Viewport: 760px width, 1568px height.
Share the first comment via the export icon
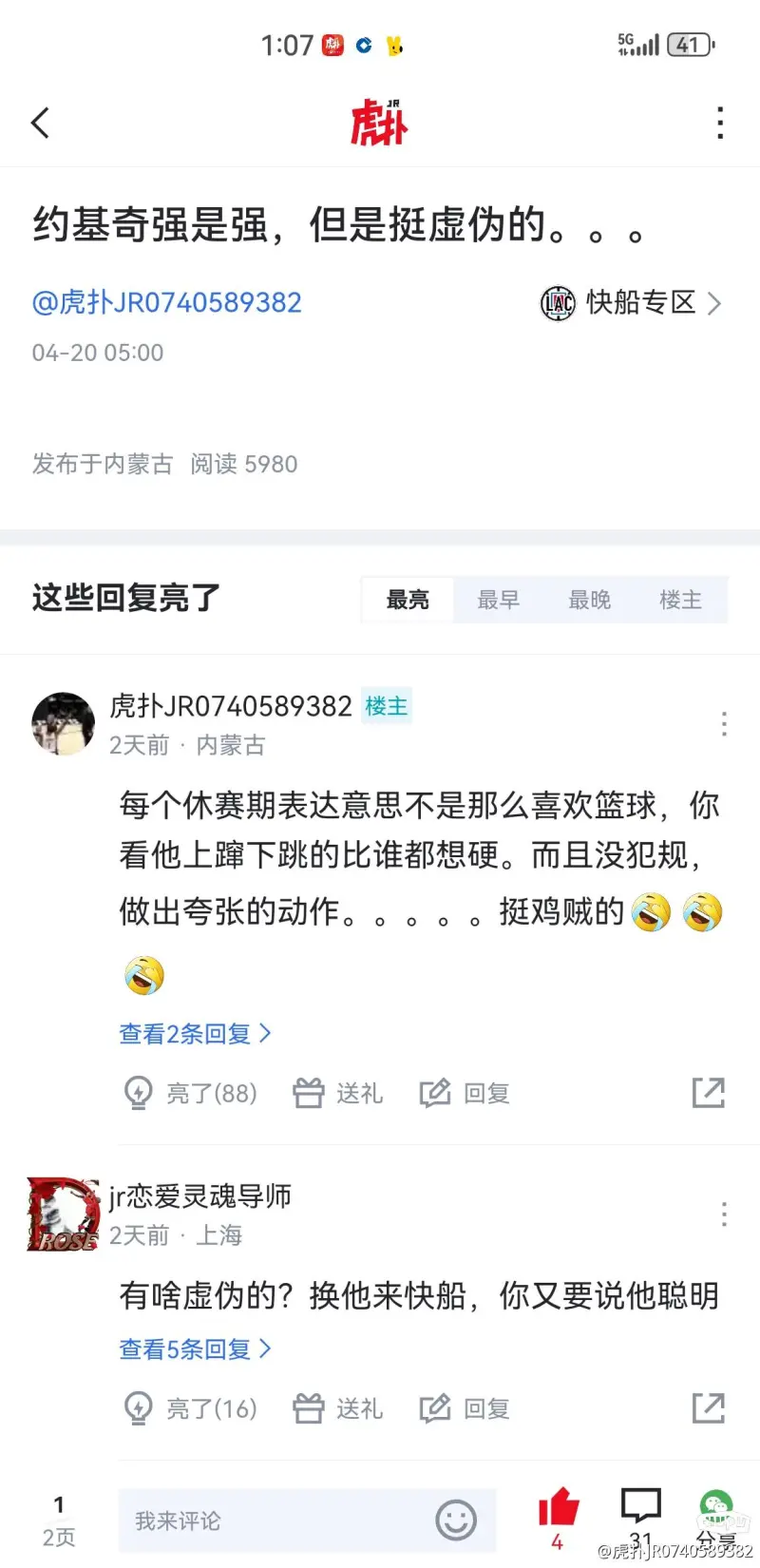[x=709, y=1093]
